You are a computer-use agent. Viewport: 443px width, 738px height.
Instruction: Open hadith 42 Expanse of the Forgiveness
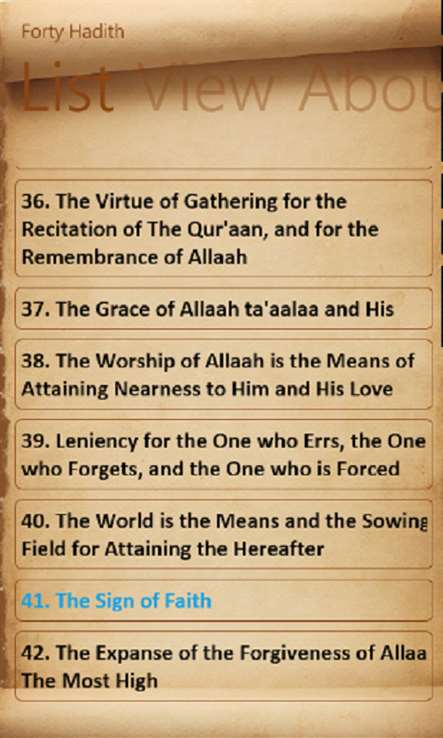(x=224, y=666)
